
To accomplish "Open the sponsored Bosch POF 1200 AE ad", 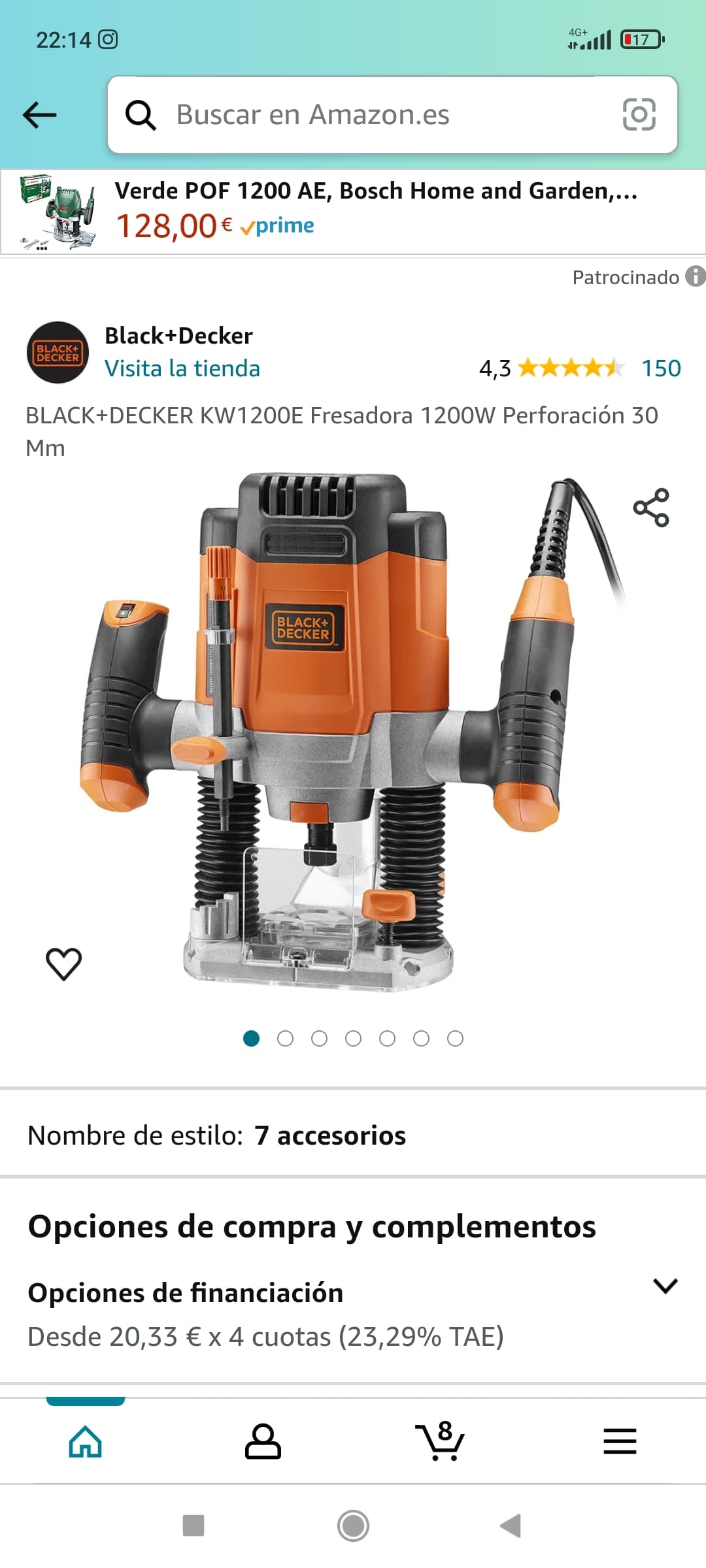I will coord(353,212).
